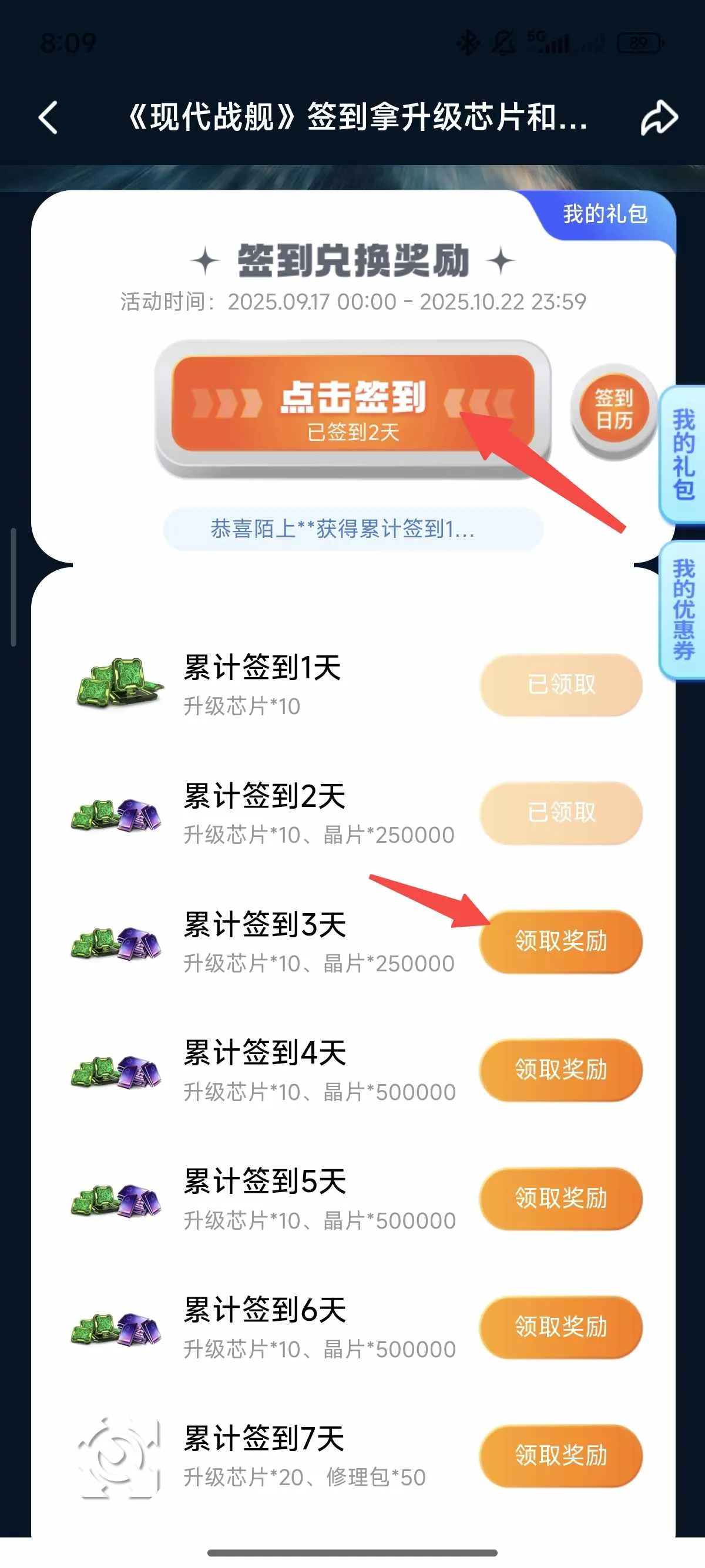
Task: Tap 领取奖励 for 累计签到5天
Action: [x=560, y=1198]
